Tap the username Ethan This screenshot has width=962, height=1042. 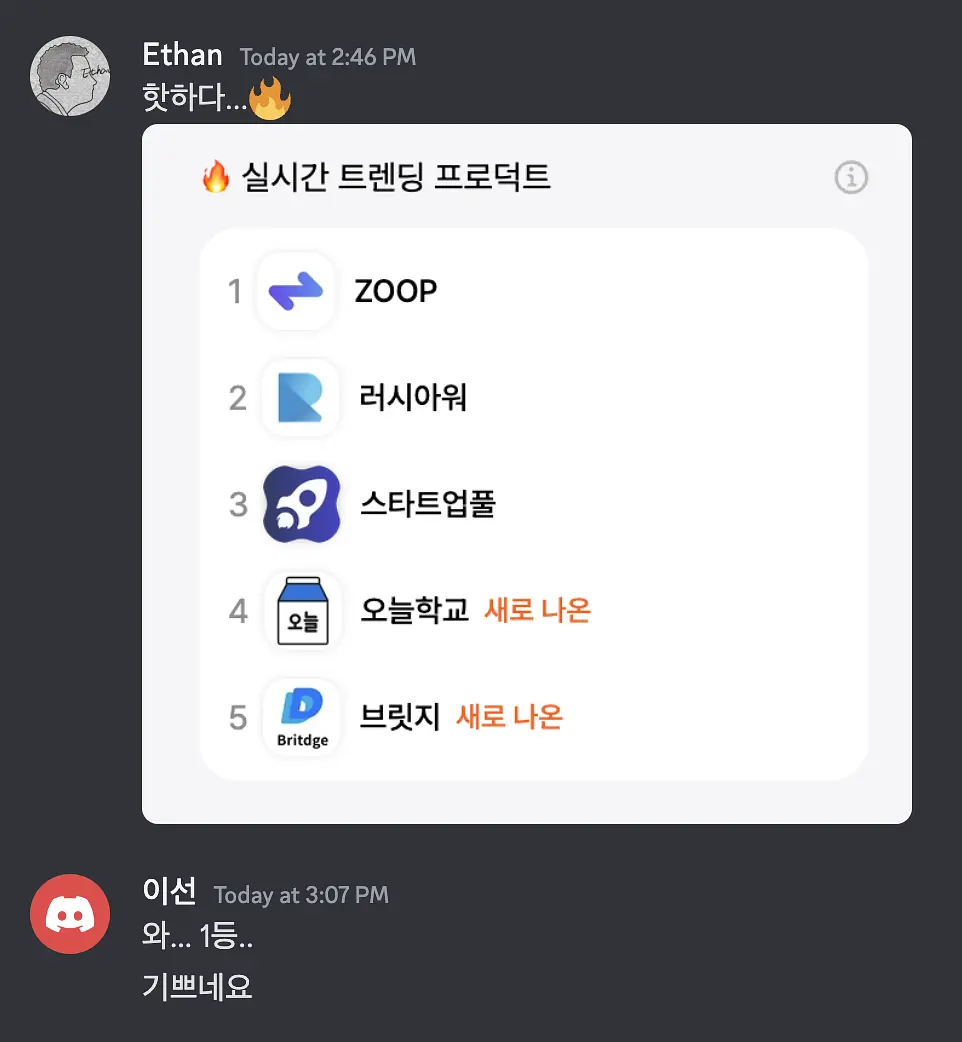tap(182, 55)
